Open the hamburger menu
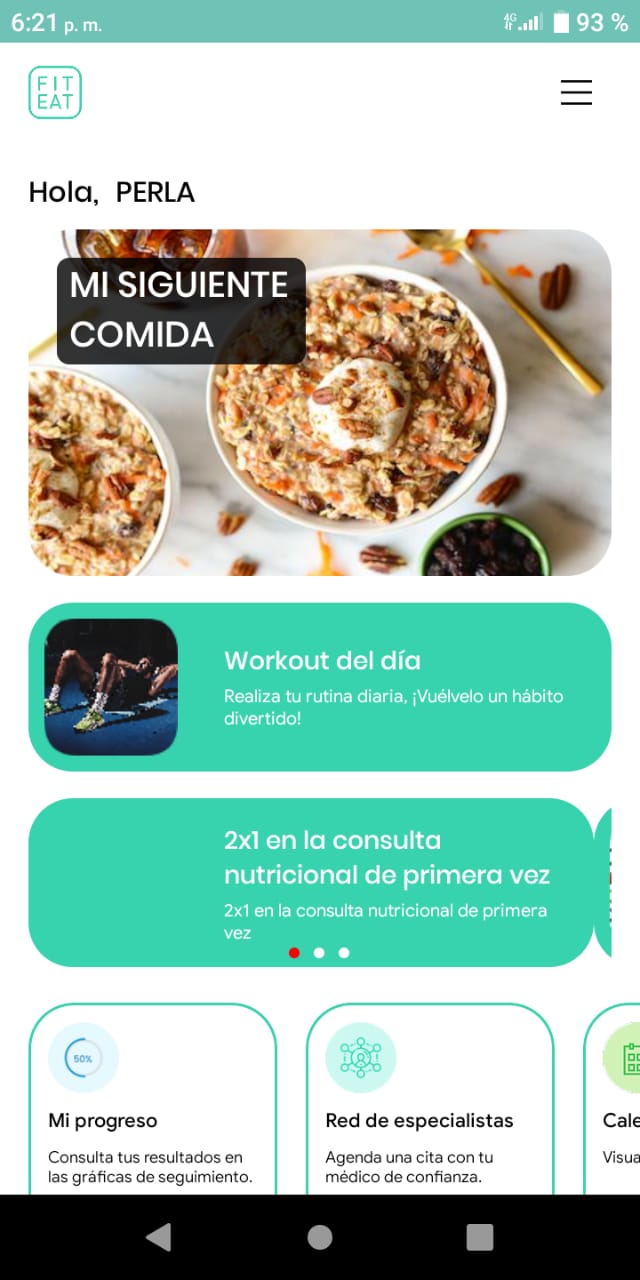The height and width of the screenshot is (1280, 640). pyautogui.click(x=576, y=92)
